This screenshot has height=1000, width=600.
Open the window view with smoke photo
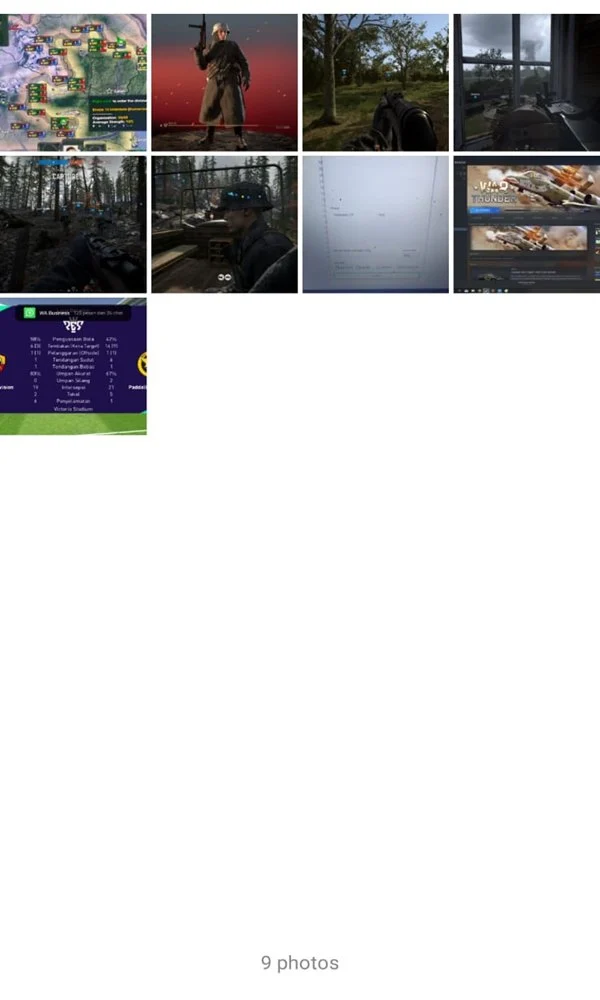click(527, 82)
